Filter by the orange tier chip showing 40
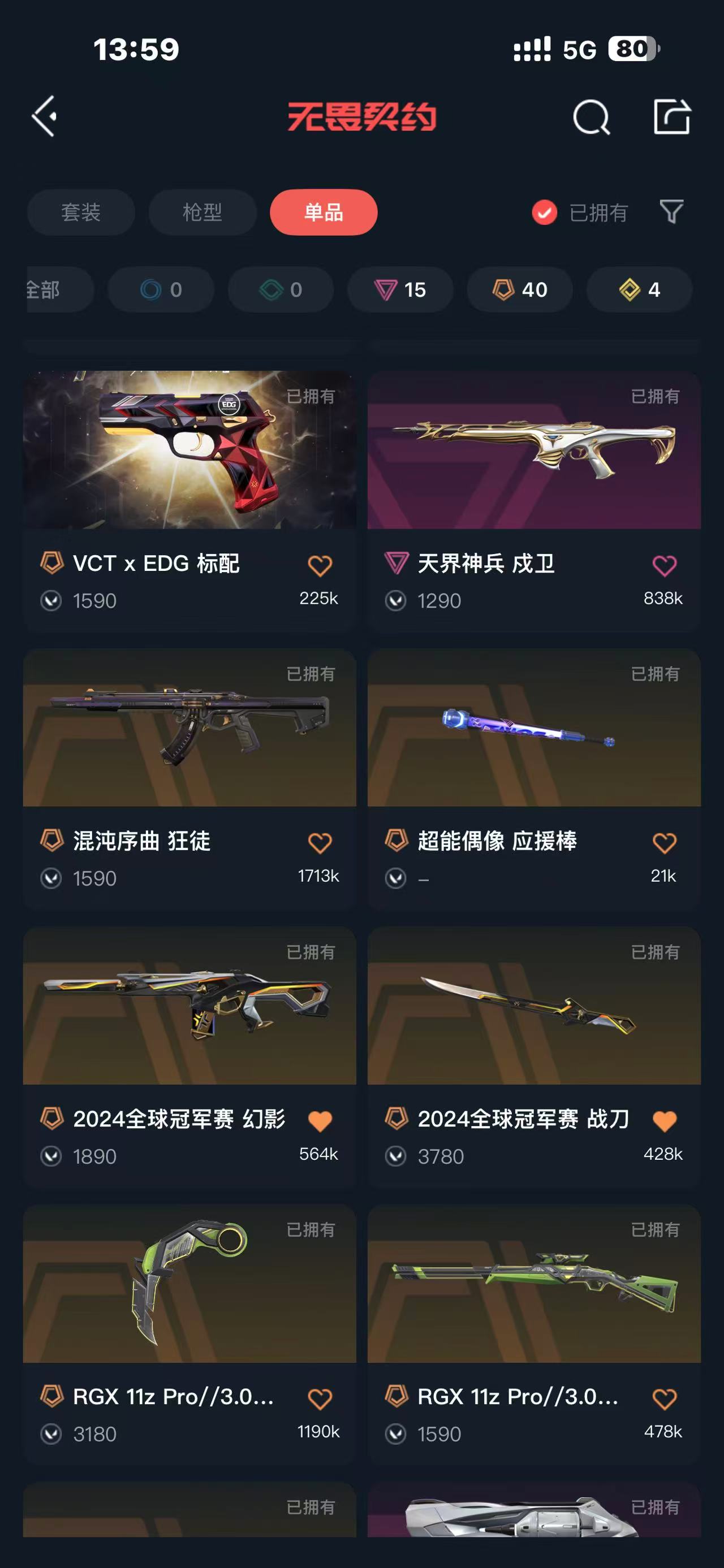This screenshot has height=1568, width=724. pos(519,290)
